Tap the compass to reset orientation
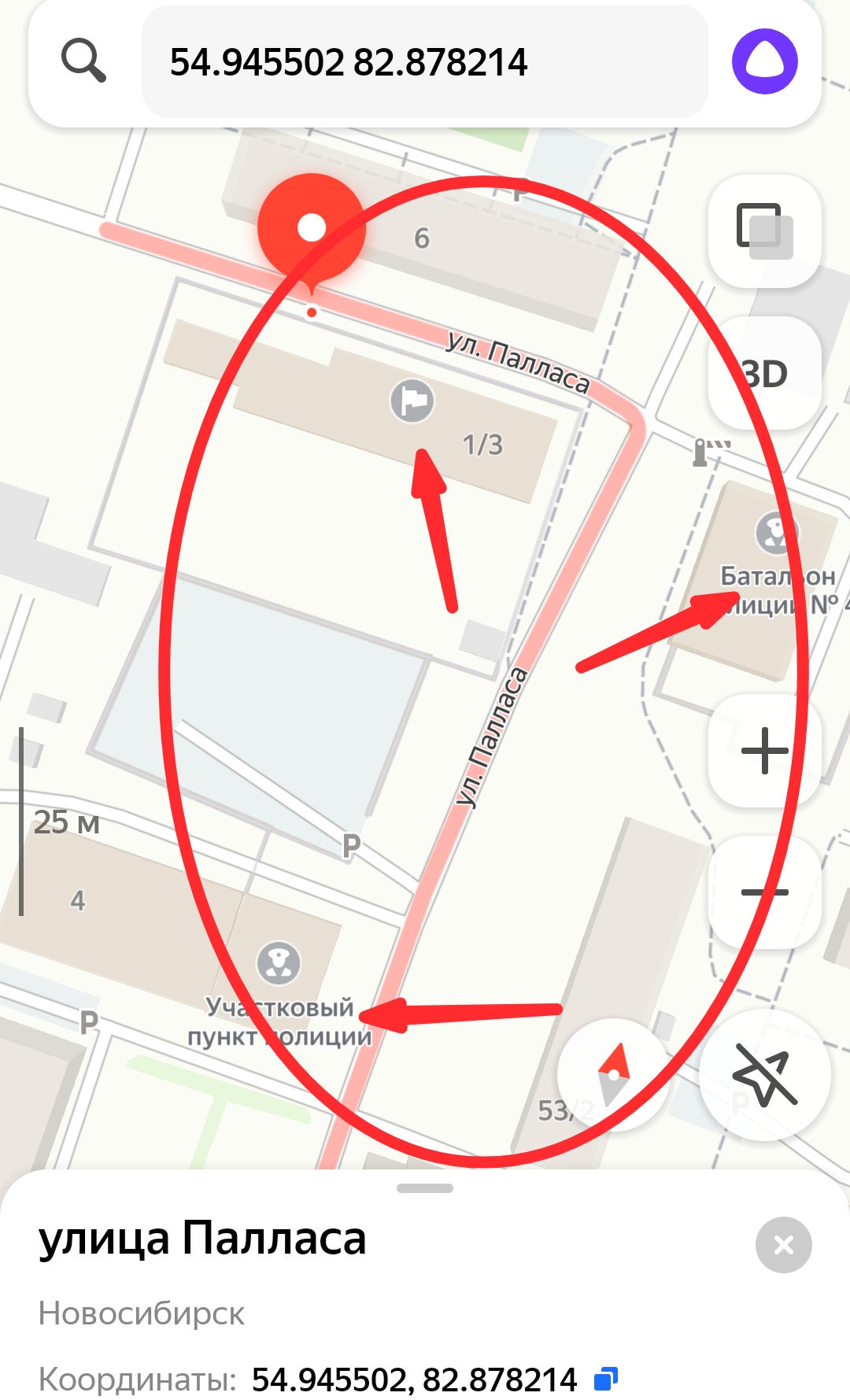Viewport: 850px width, 1400px height. 613,1074
